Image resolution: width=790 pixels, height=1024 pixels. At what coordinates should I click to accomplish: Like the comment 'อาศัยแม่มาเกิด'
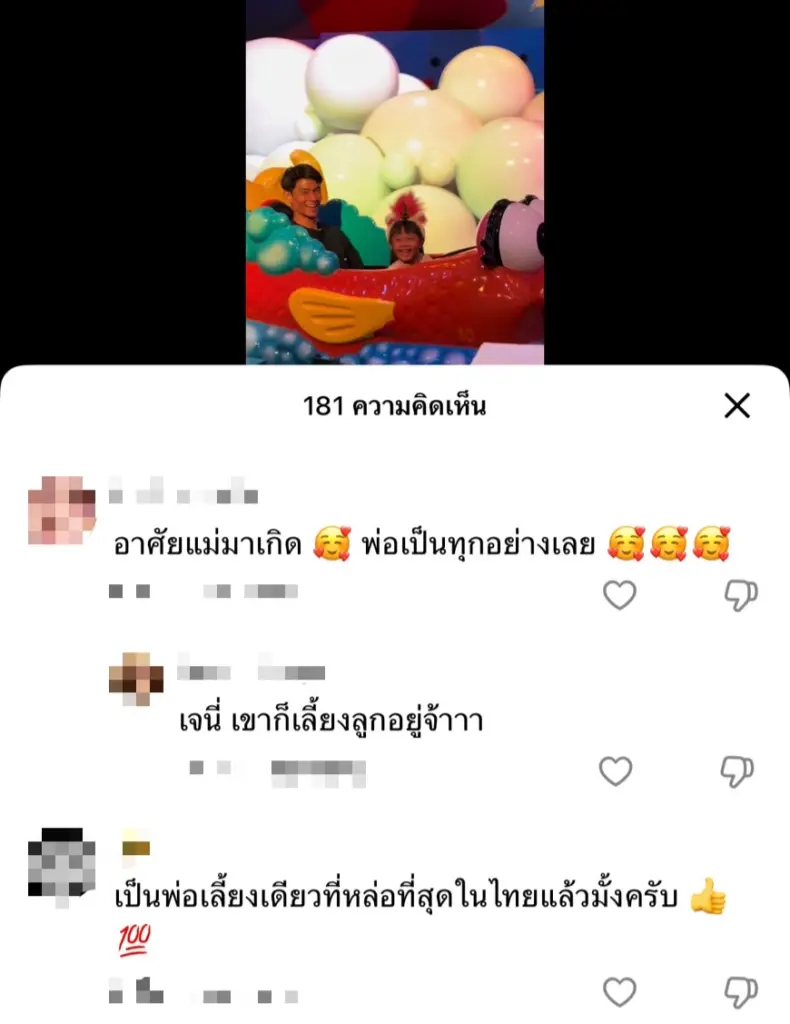click(620, 595)
